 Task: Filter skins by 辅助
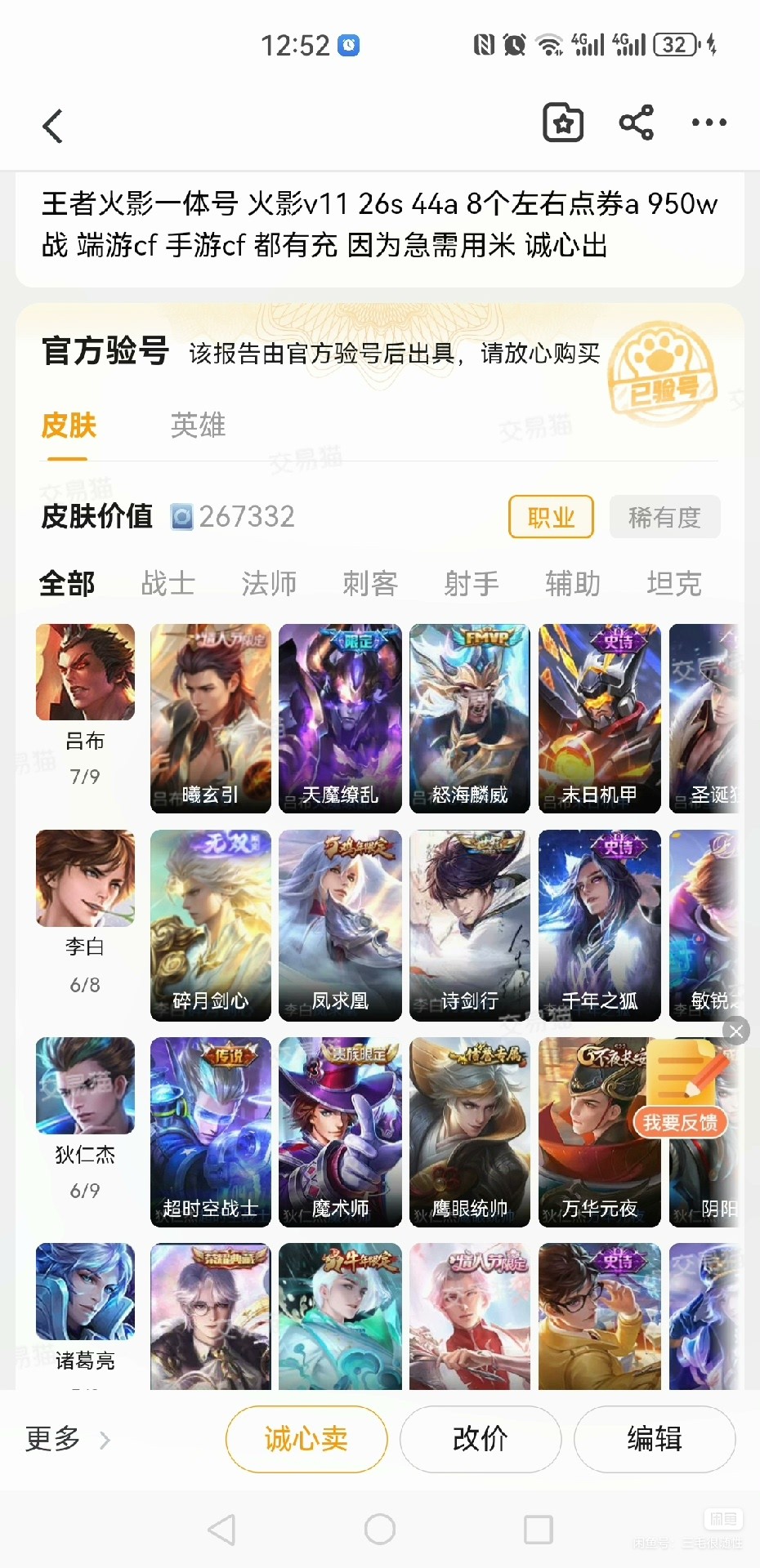point(573,583)
